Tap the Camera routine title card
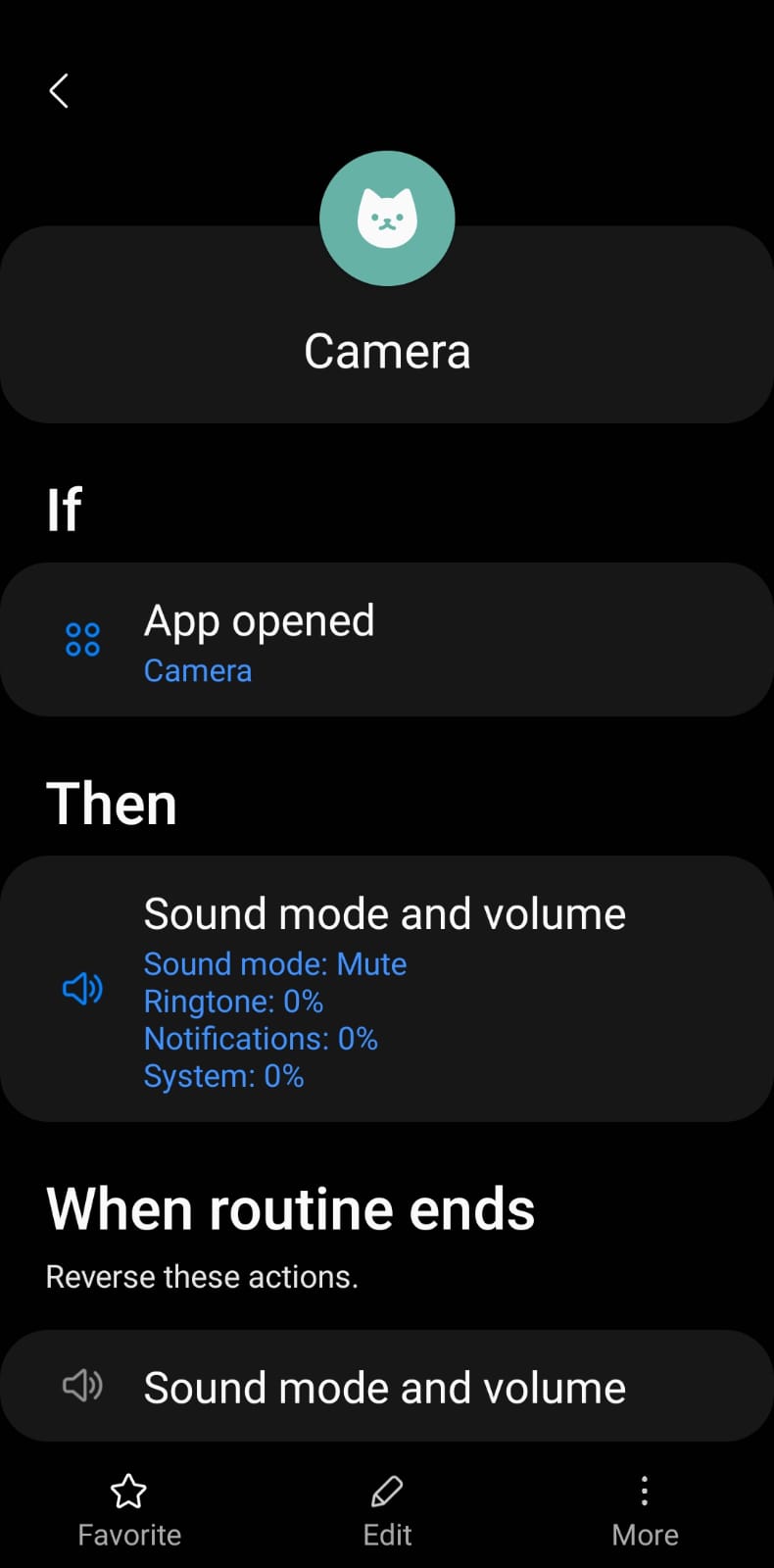The image size is (774, 1568). (x=387, y=350)
